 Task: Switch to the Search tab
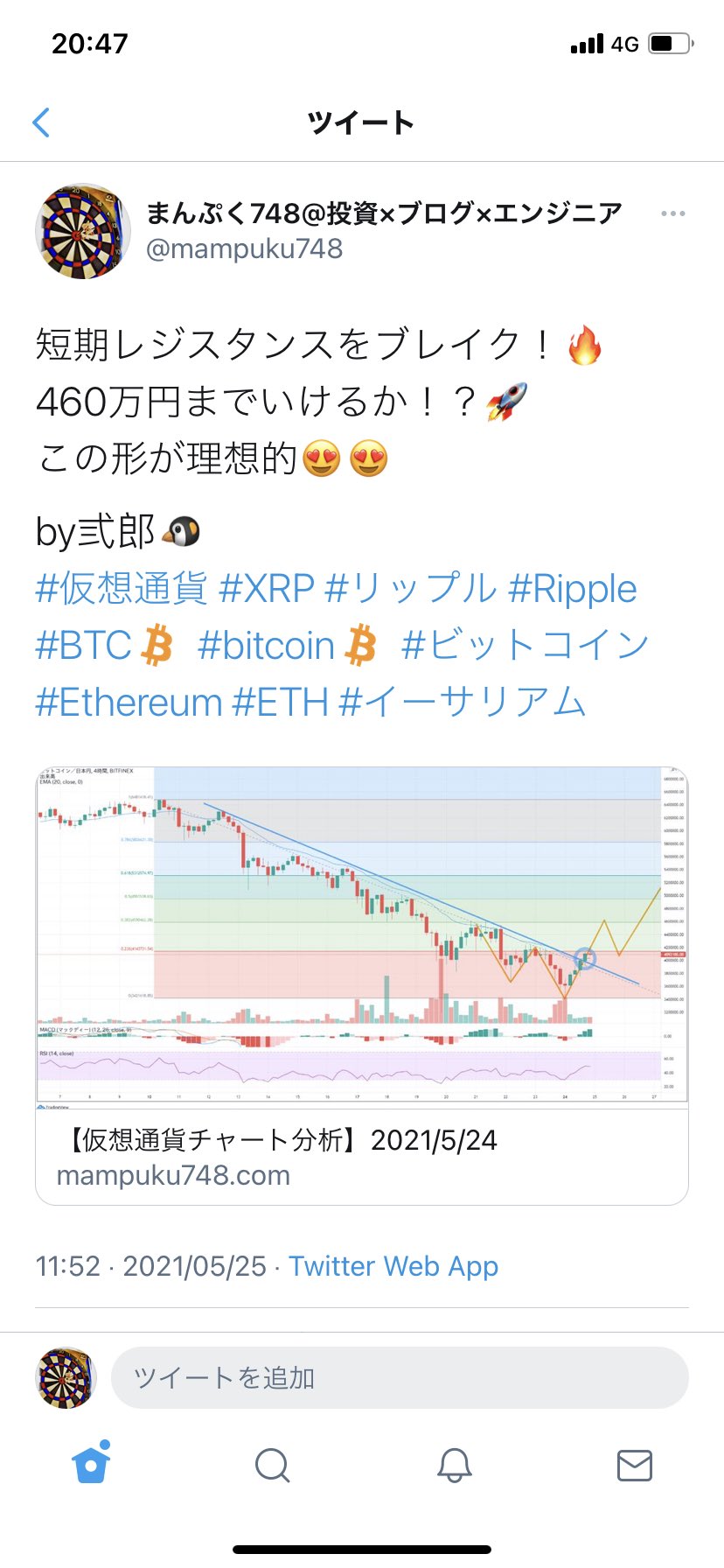pos(272,1464)
